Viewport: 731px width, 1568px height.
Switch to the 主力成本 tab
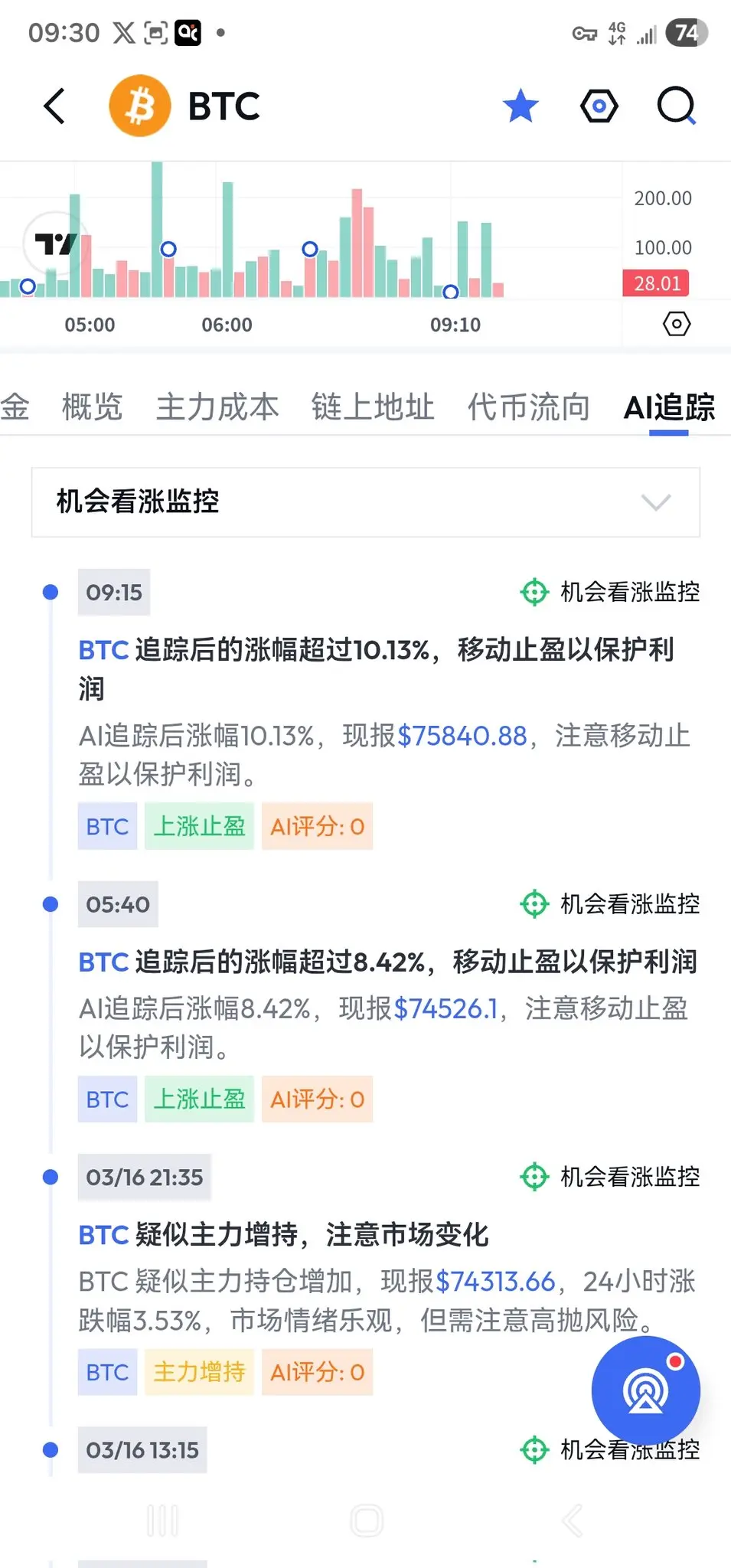(x=217, y=407)
